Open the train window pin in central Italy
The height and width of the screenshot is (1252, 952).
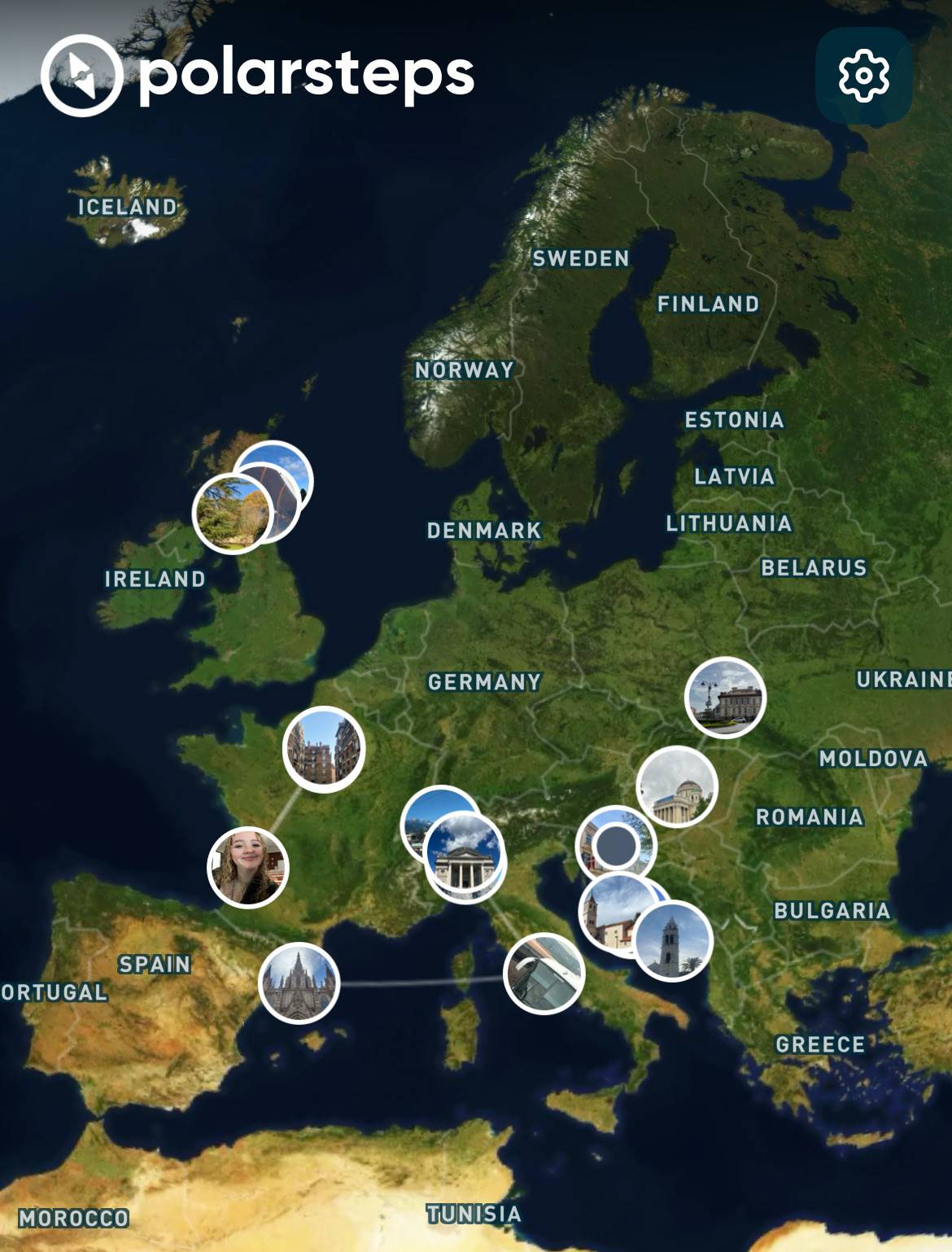click(544, 974)
